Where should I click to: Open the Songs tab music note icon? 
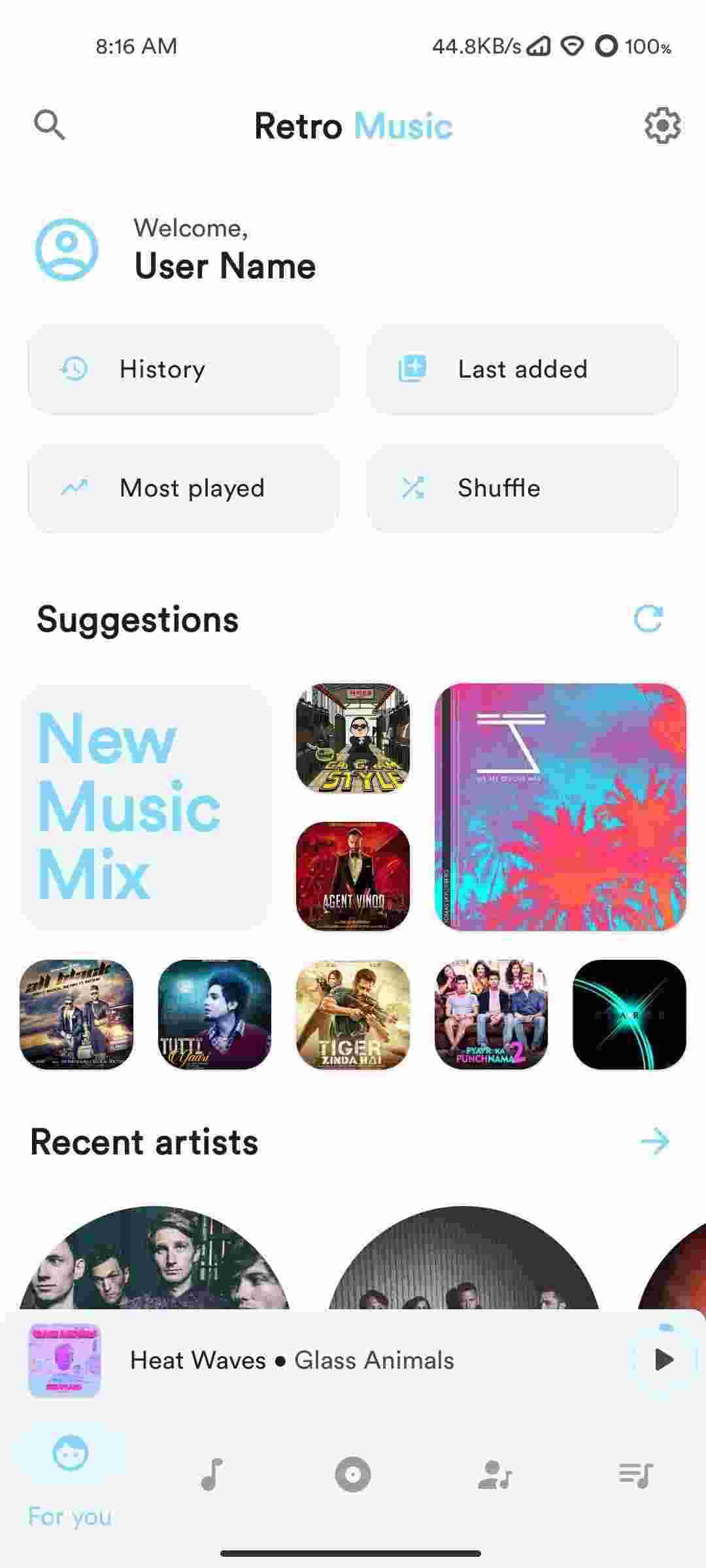210,1475
